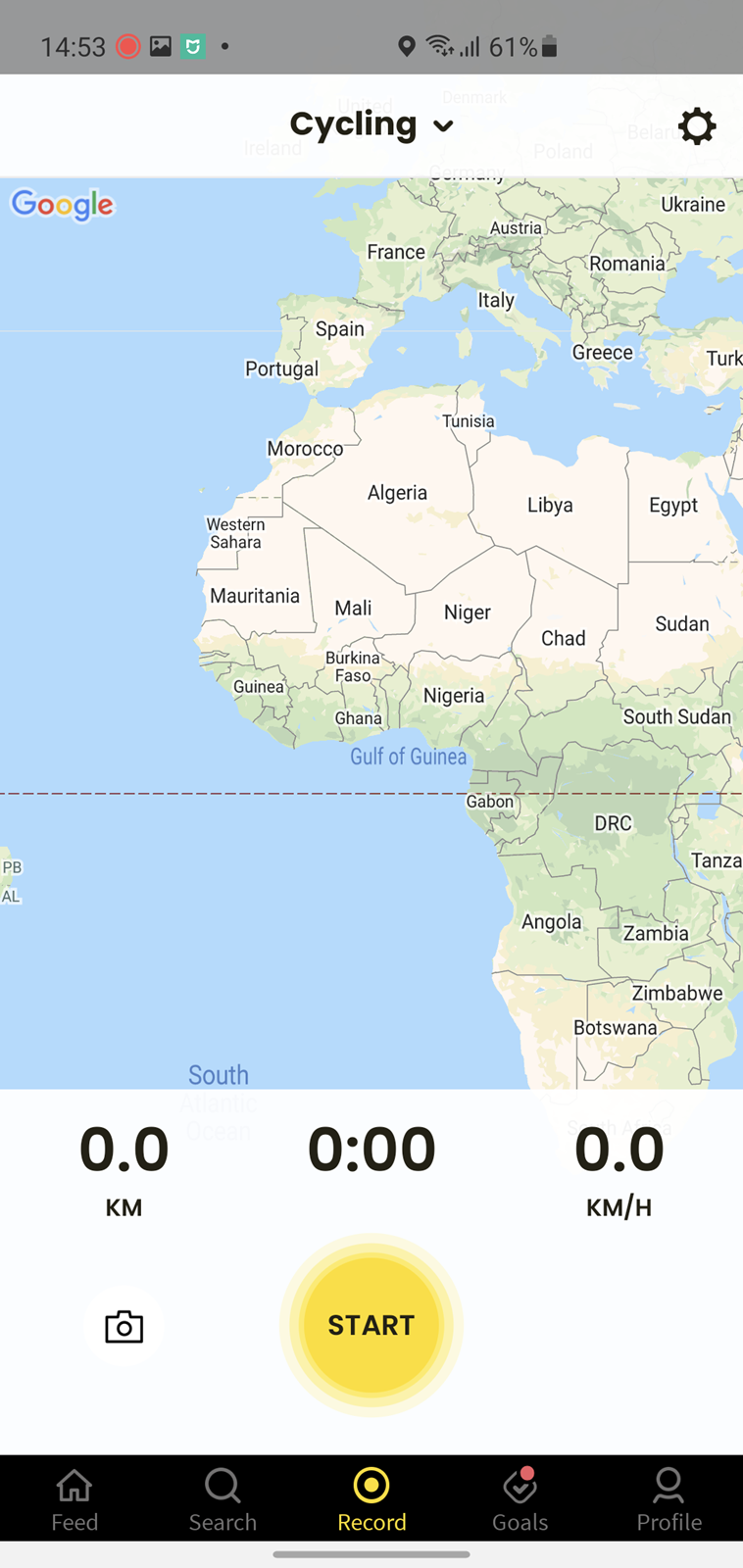Go to the Goals tab
The width and height of the screenshot is (743, 1568).
[x=520, y=1499]
